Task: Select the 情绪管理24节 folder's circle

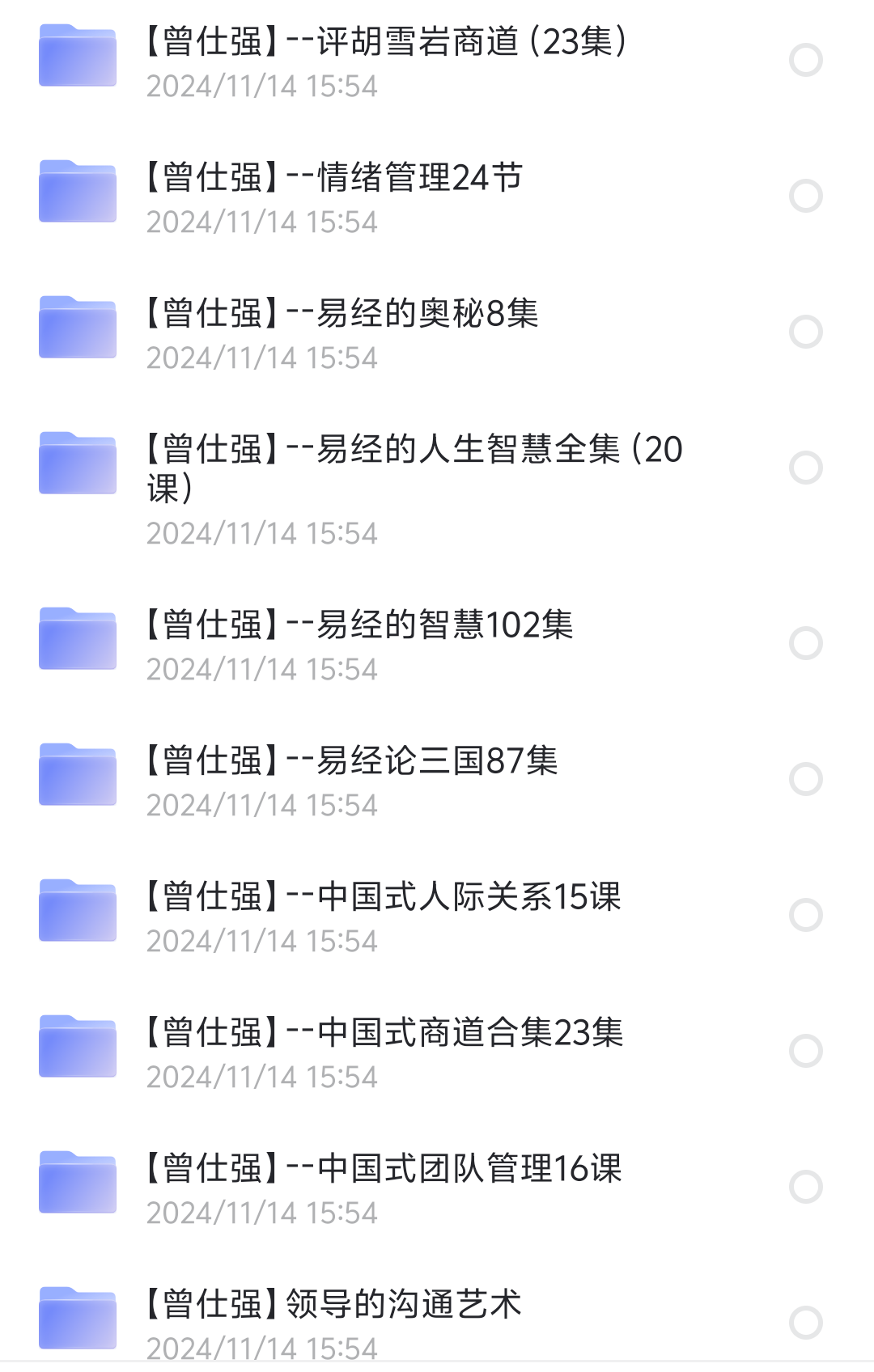Action: tap(806, 197)
